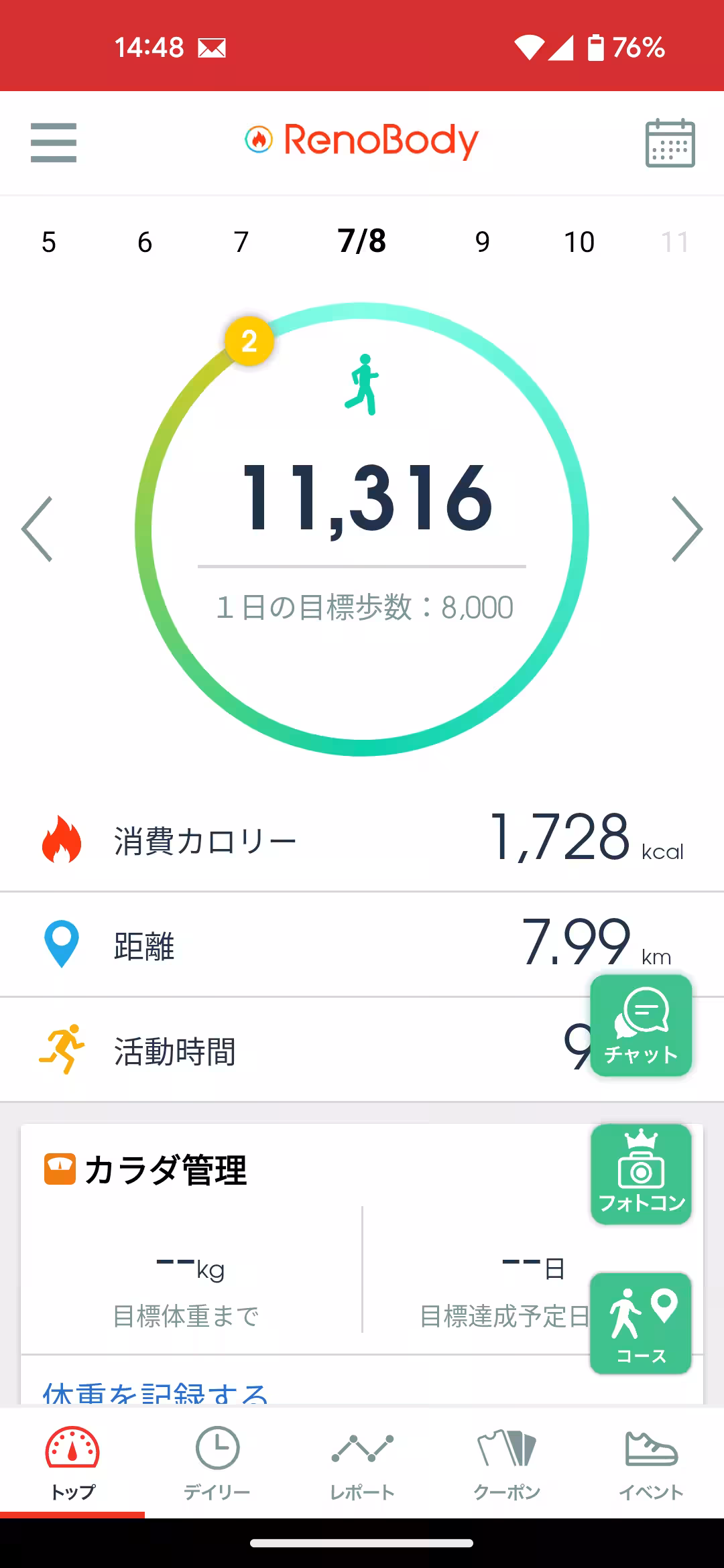Select date 7/8 in the date strip
Image resolution: width=724 pixels, height=1568 pixels.
362,243
